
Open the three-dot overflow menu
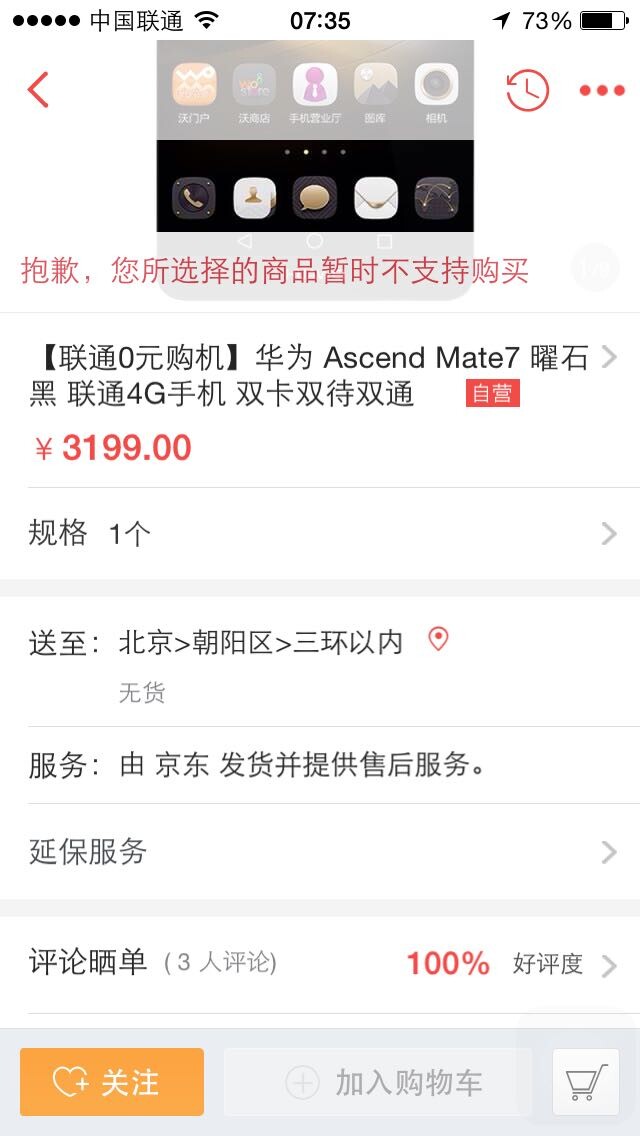click(x=602, y=90)
